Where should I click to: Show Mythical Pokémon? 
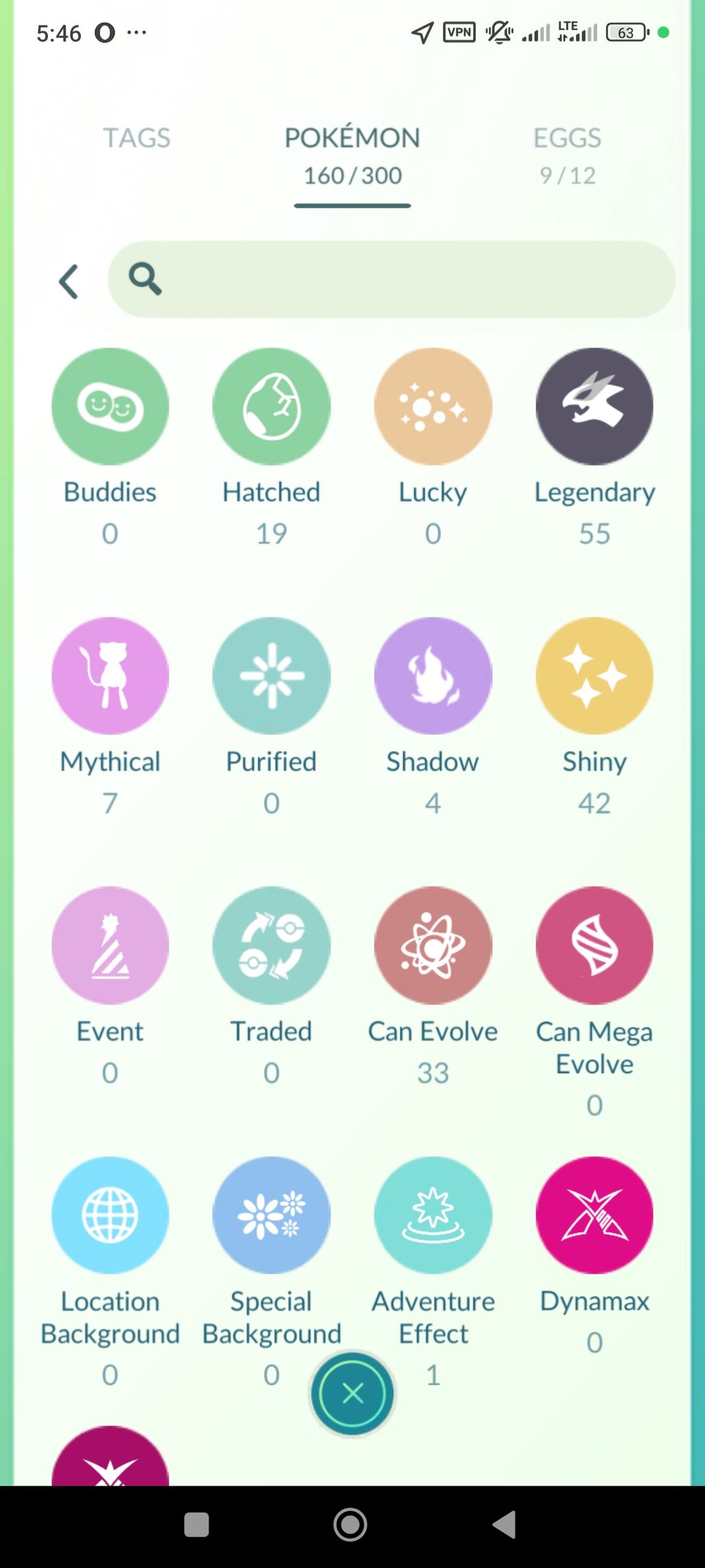coord(110,677)
